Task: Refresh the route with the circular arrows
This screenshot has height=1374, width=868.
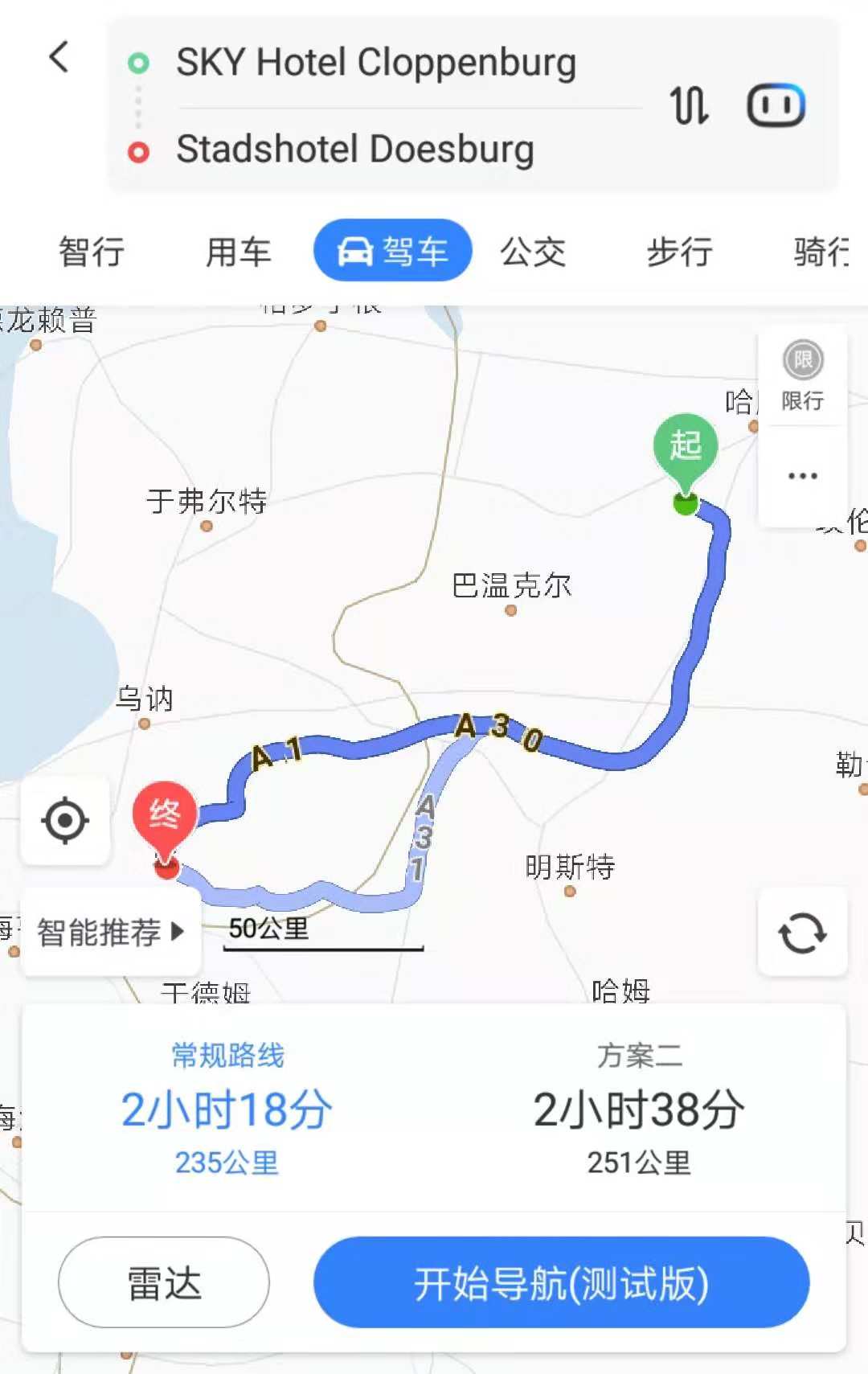Action: coord(802,933)
